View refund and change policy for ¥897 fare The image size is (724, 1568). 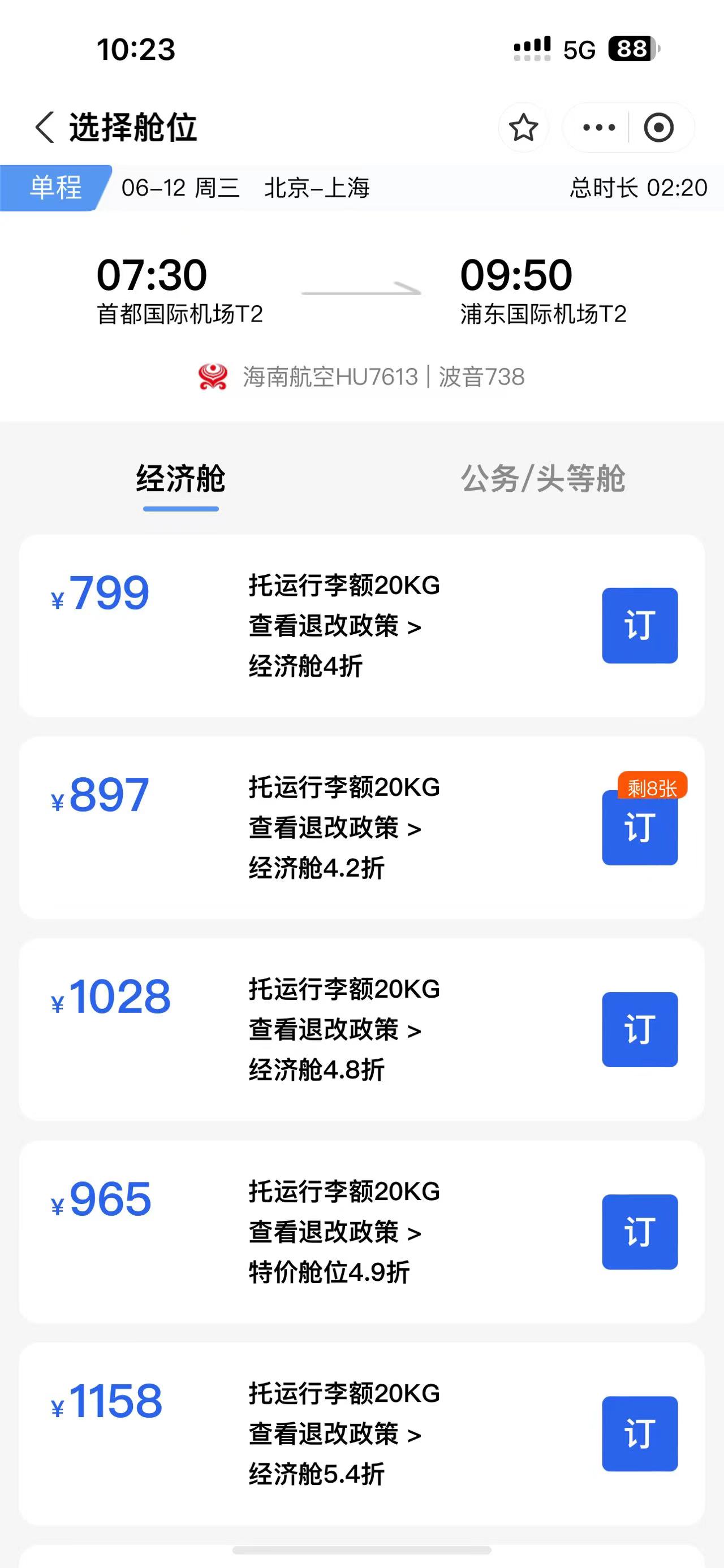(334, 828)
